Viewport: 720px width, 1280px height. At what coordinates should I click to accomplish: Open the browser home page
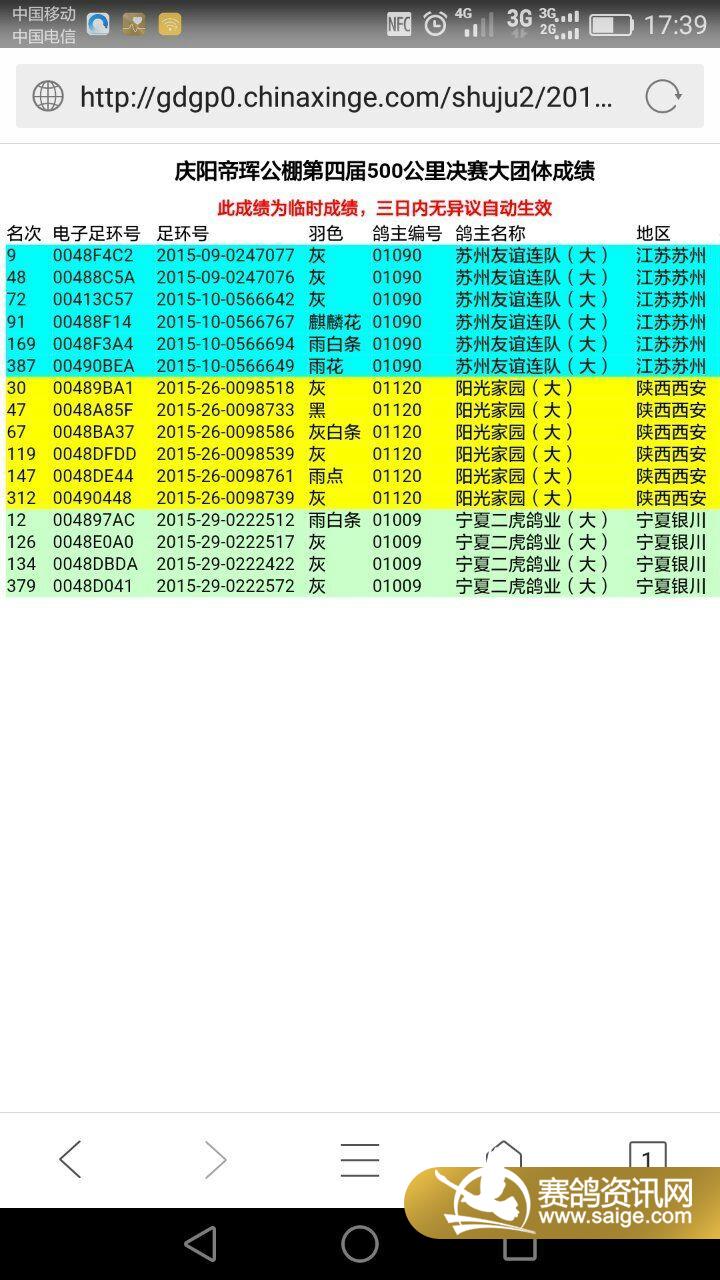click(504, 1153)
